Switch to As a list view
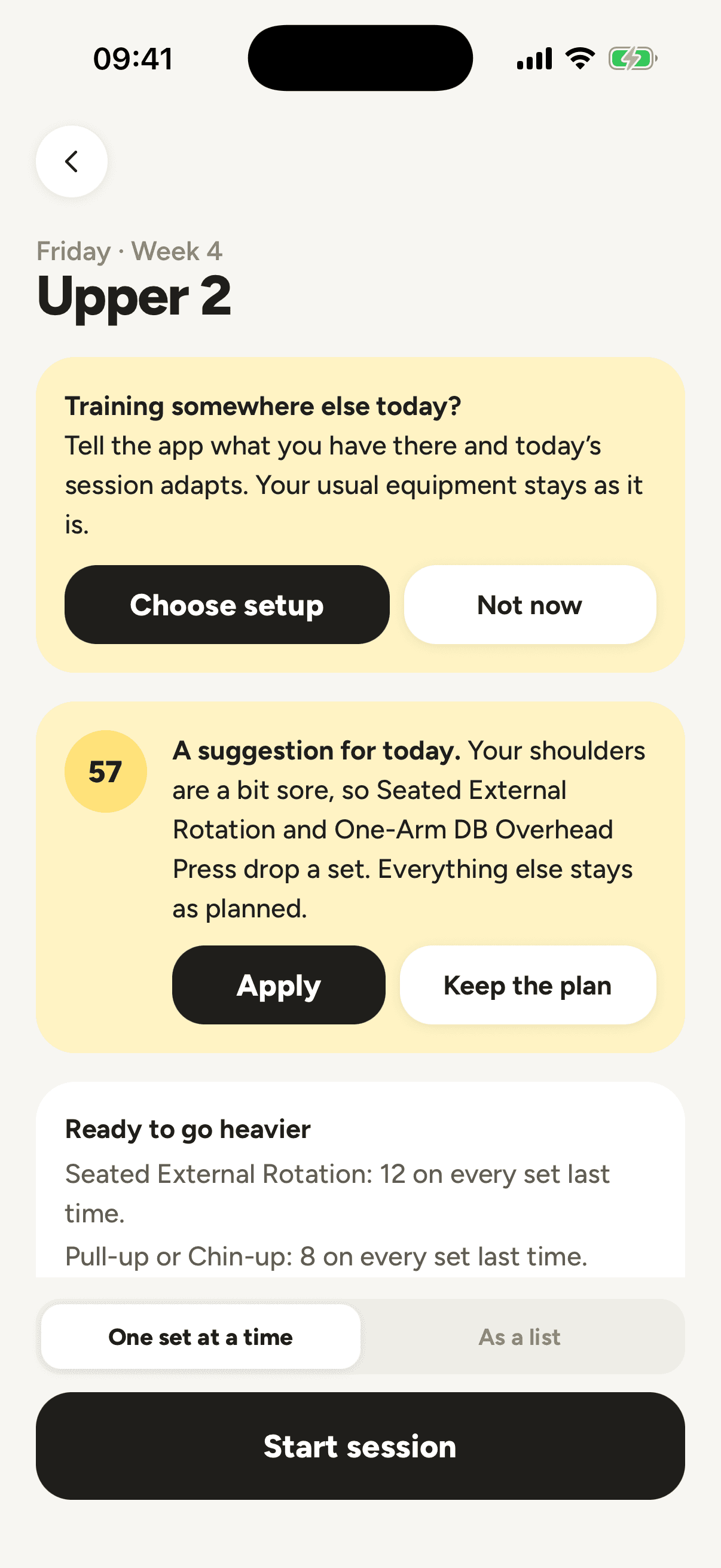Screen dimensions: 721x1568 520,1337
